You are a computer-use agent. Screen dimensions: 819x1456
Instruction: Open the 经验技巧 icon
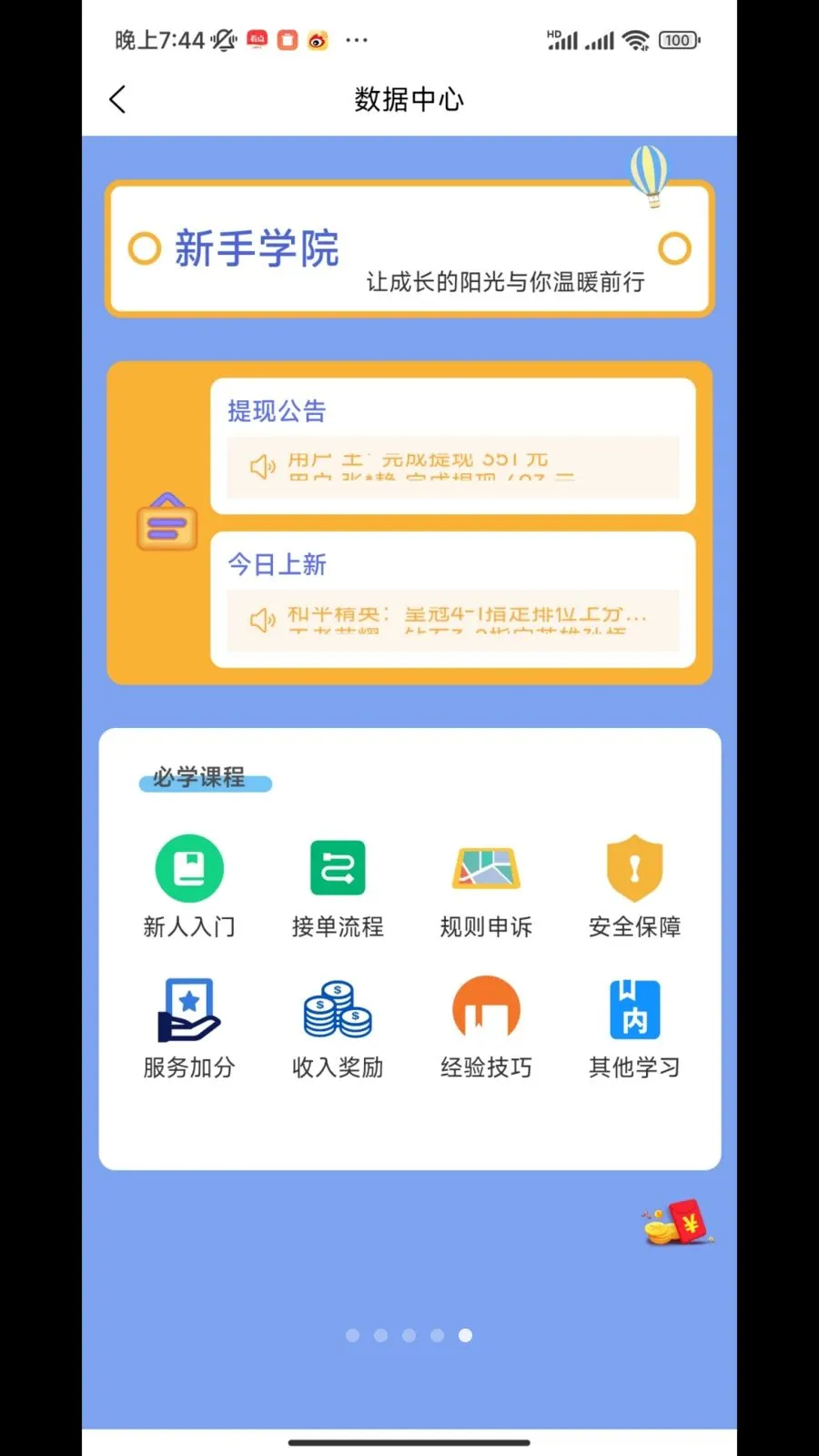pyautogui.click(x=486, y=1007)
